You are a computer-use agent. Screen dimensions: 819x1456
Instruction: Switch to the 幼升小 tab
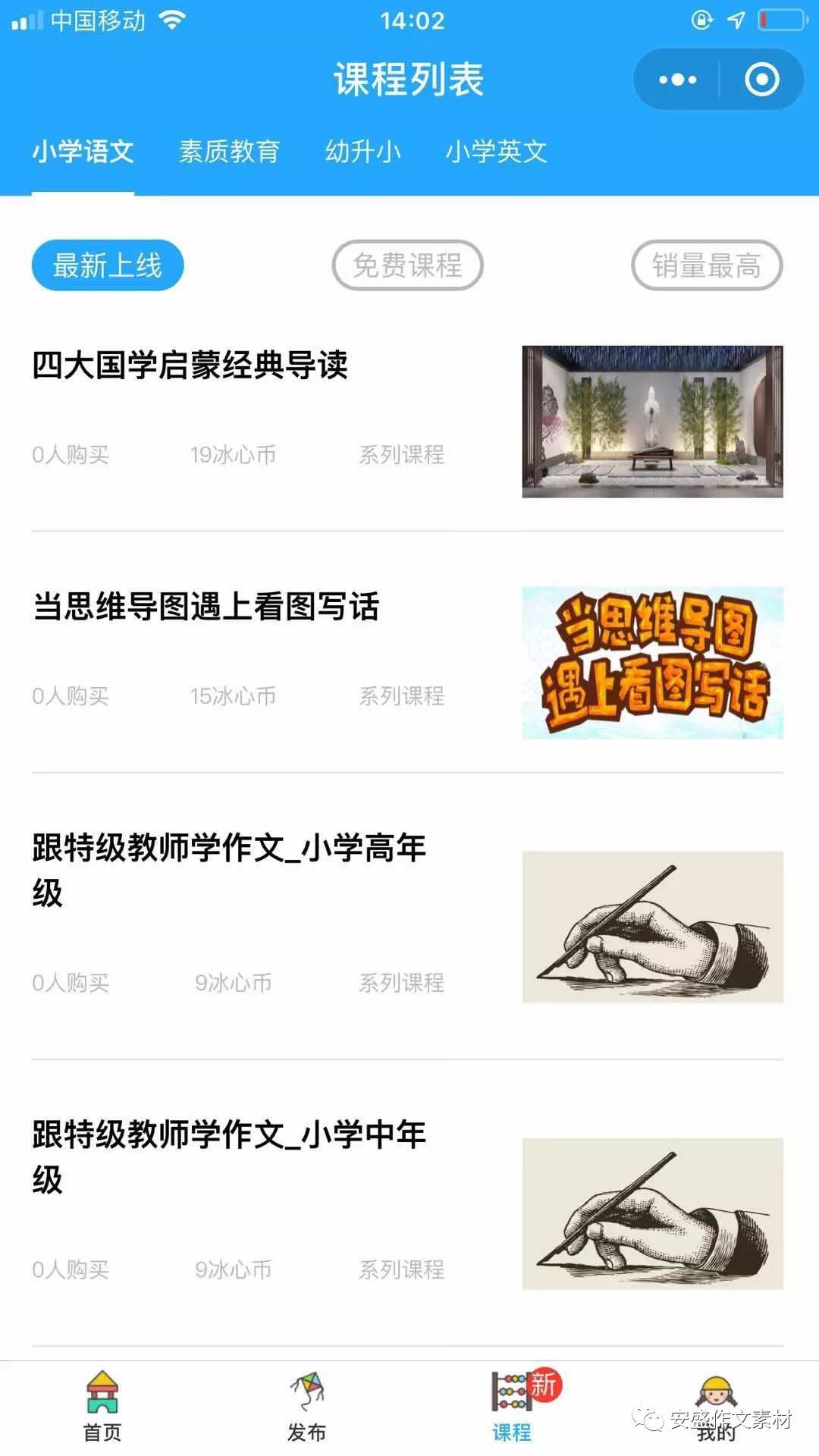tap(362, 152)
